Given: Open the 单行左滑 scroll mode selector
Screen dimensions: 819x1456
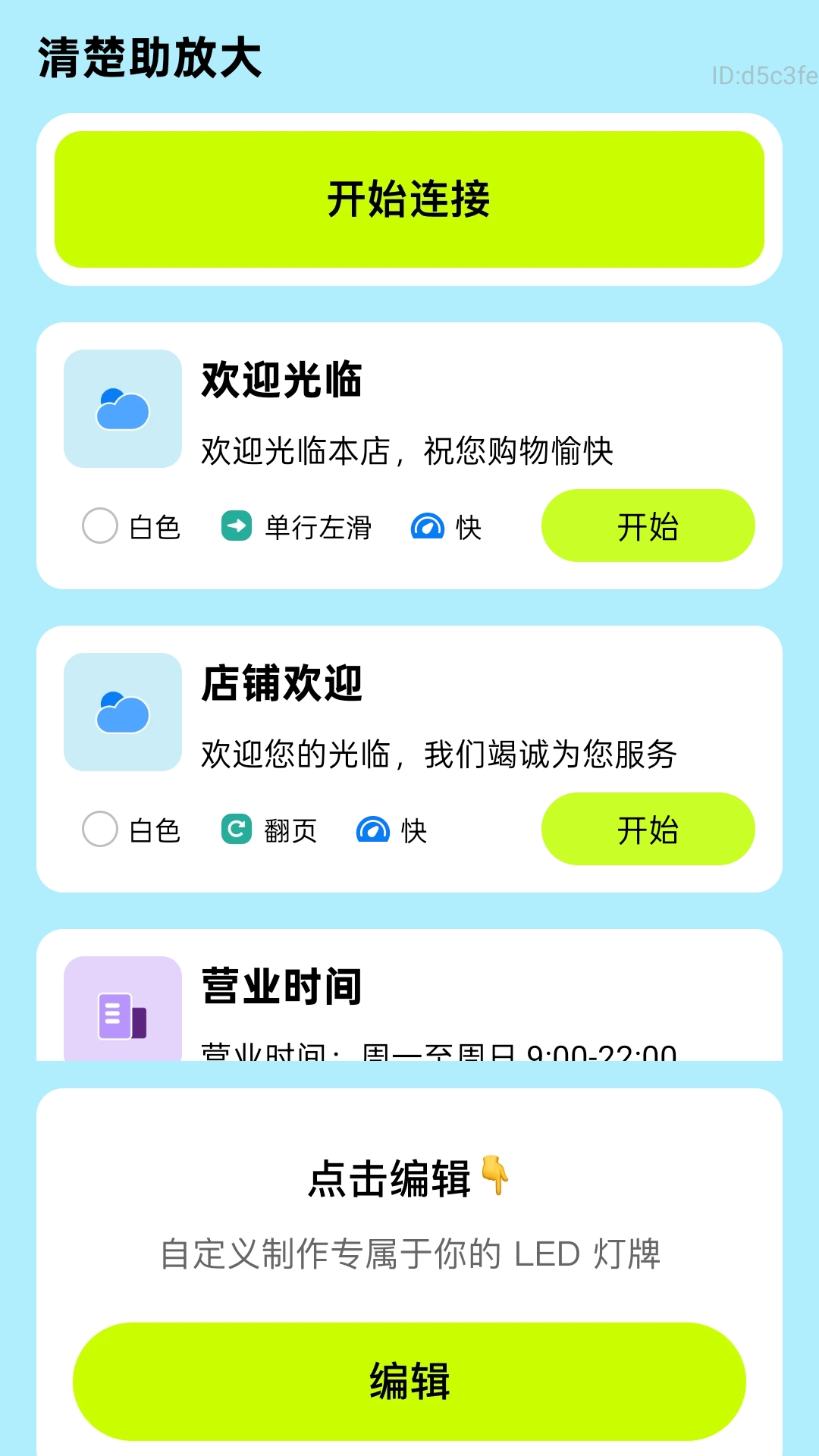Looking at the screenshot, I should [x=317, y=527].
